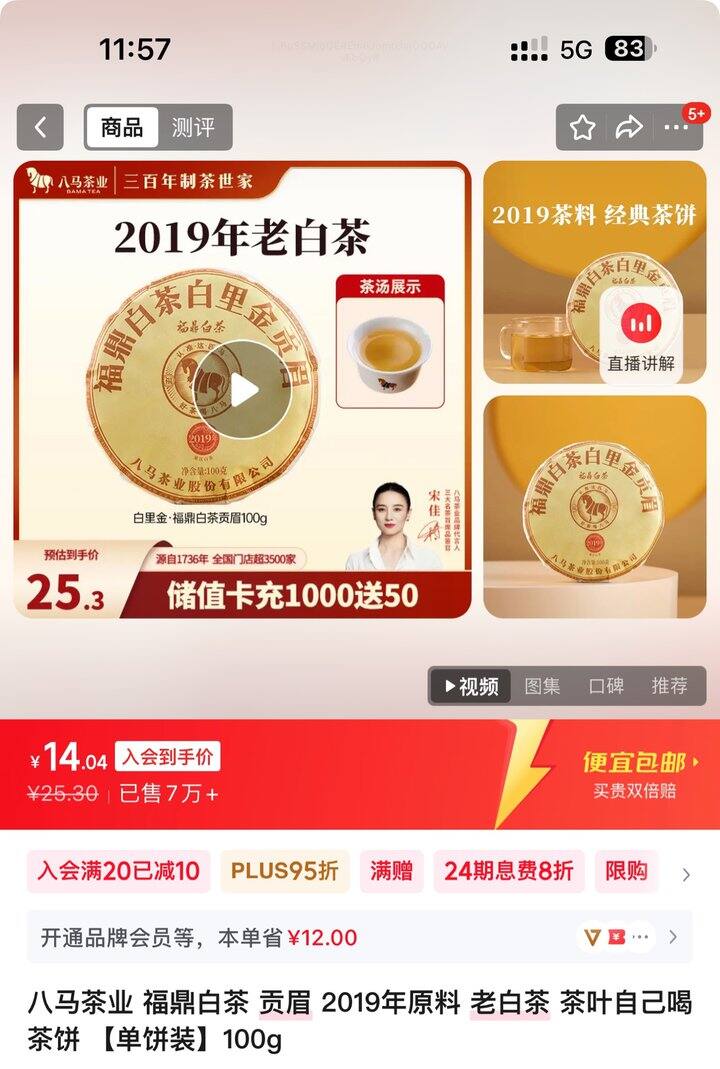Open the 24期息费8折 offer chip

coord(509,871)
